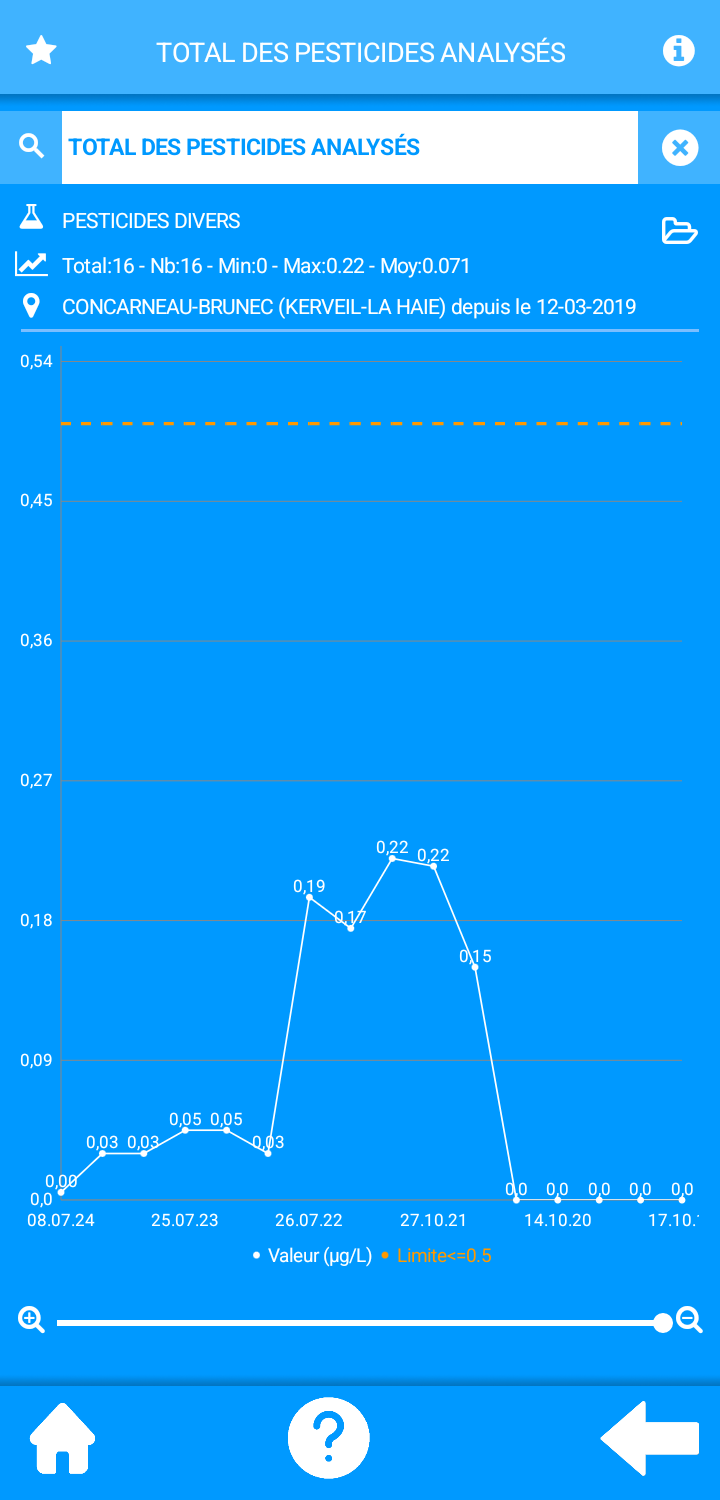Open the information icon
Screen dimensions: 720x1500
coord(678,50)
